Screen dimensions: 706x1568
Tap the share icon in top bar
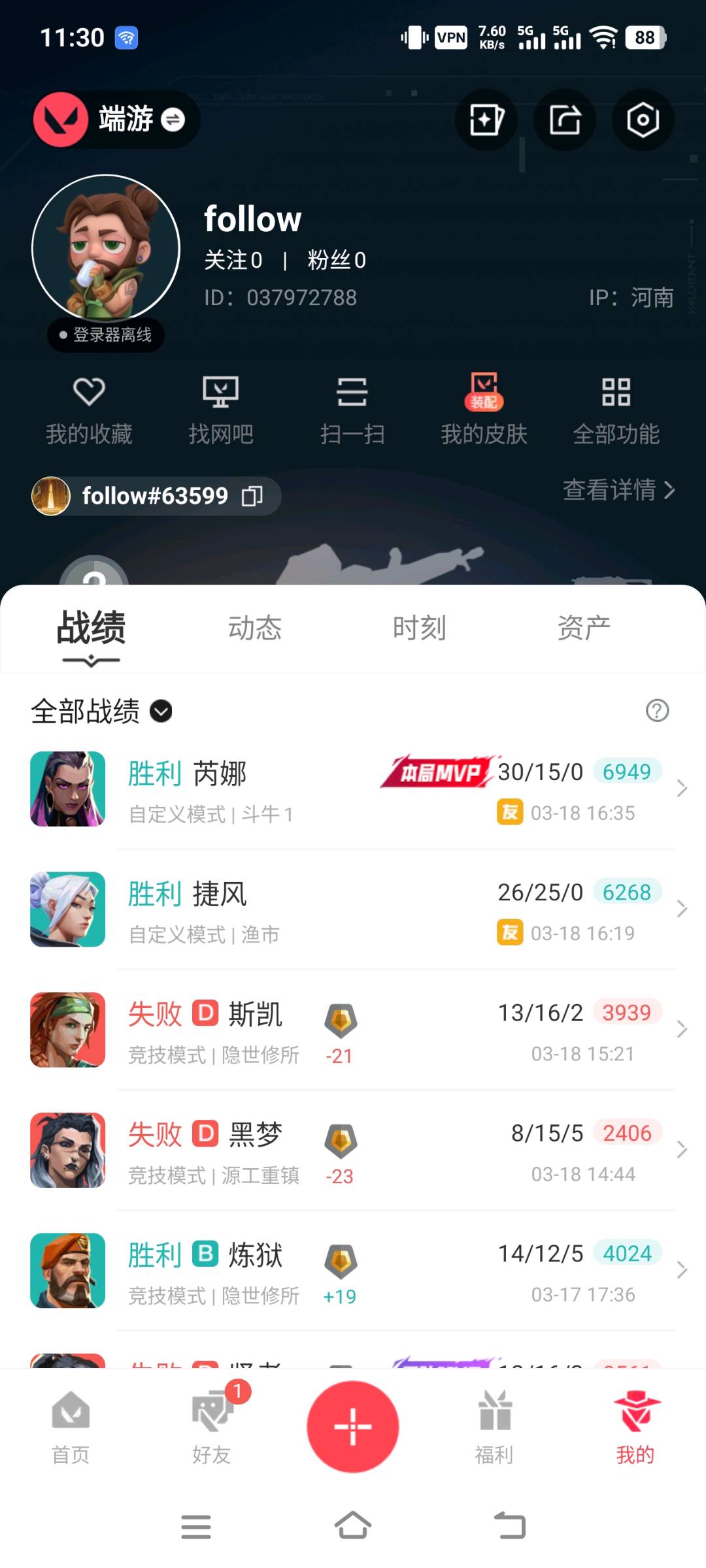coord(564,120)
